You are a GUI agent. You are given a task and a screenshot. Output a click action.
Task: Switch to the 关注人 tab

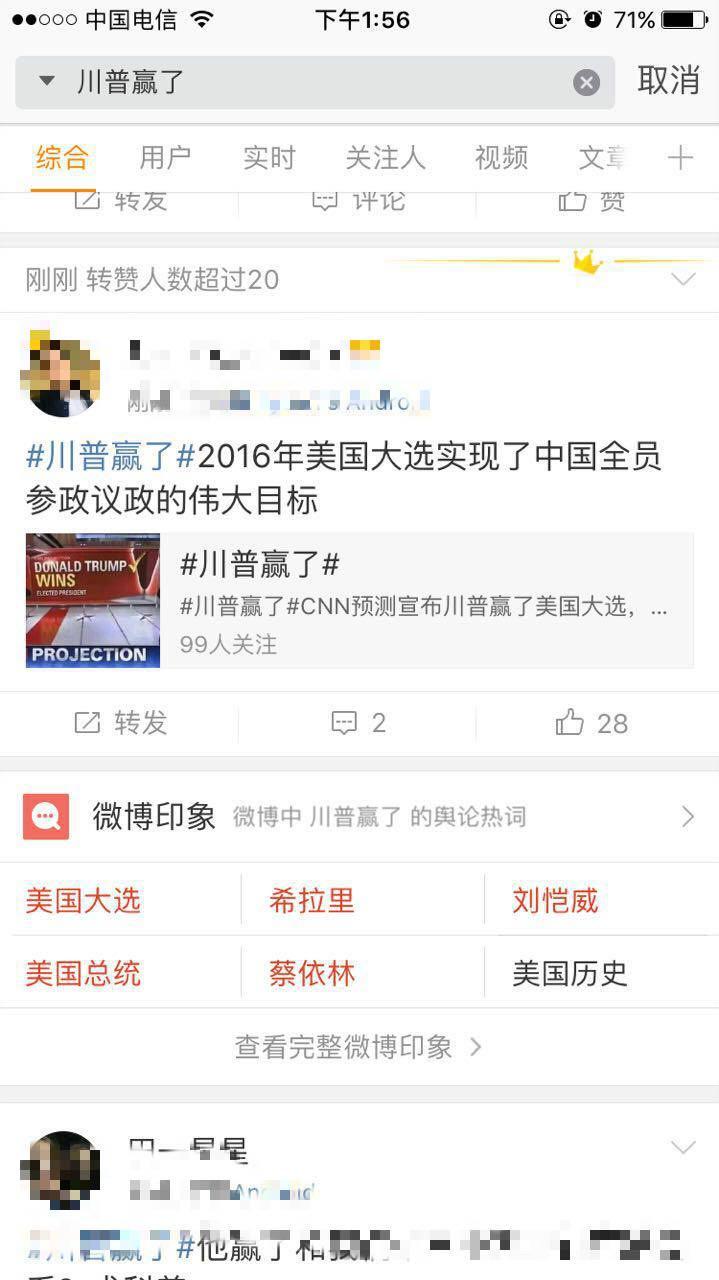pos(385,158)
